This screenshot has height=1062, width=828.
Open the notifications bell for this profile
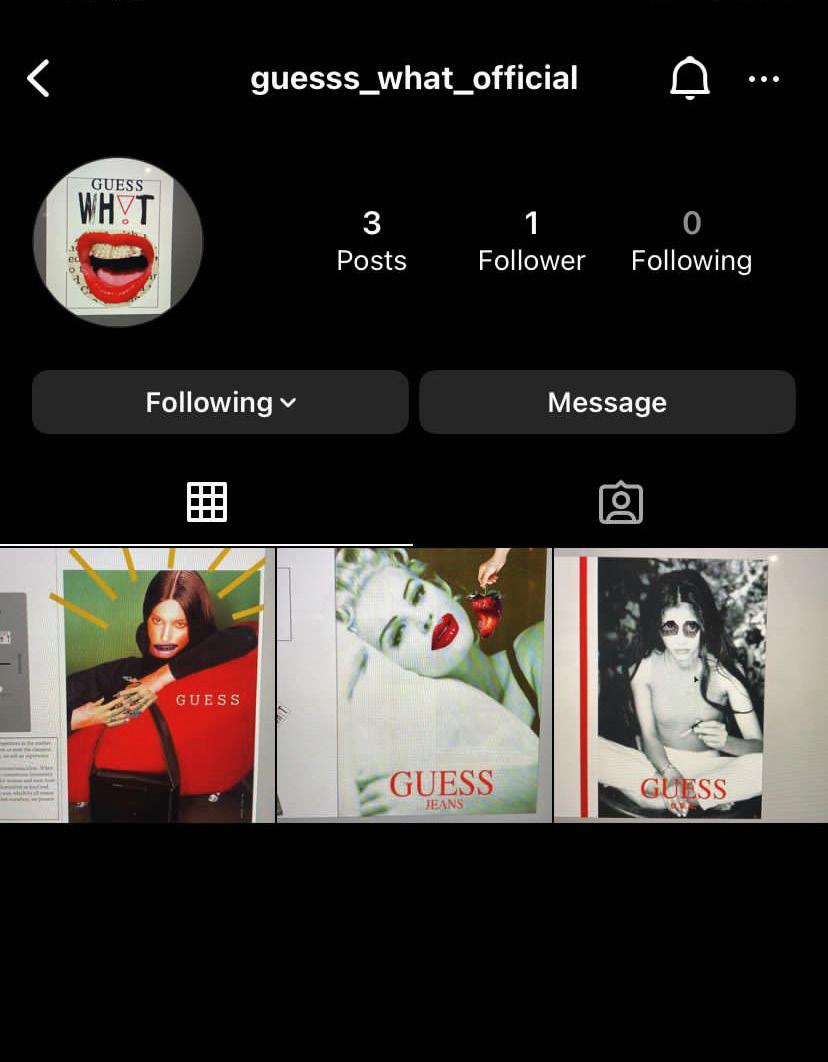[689, 78]
